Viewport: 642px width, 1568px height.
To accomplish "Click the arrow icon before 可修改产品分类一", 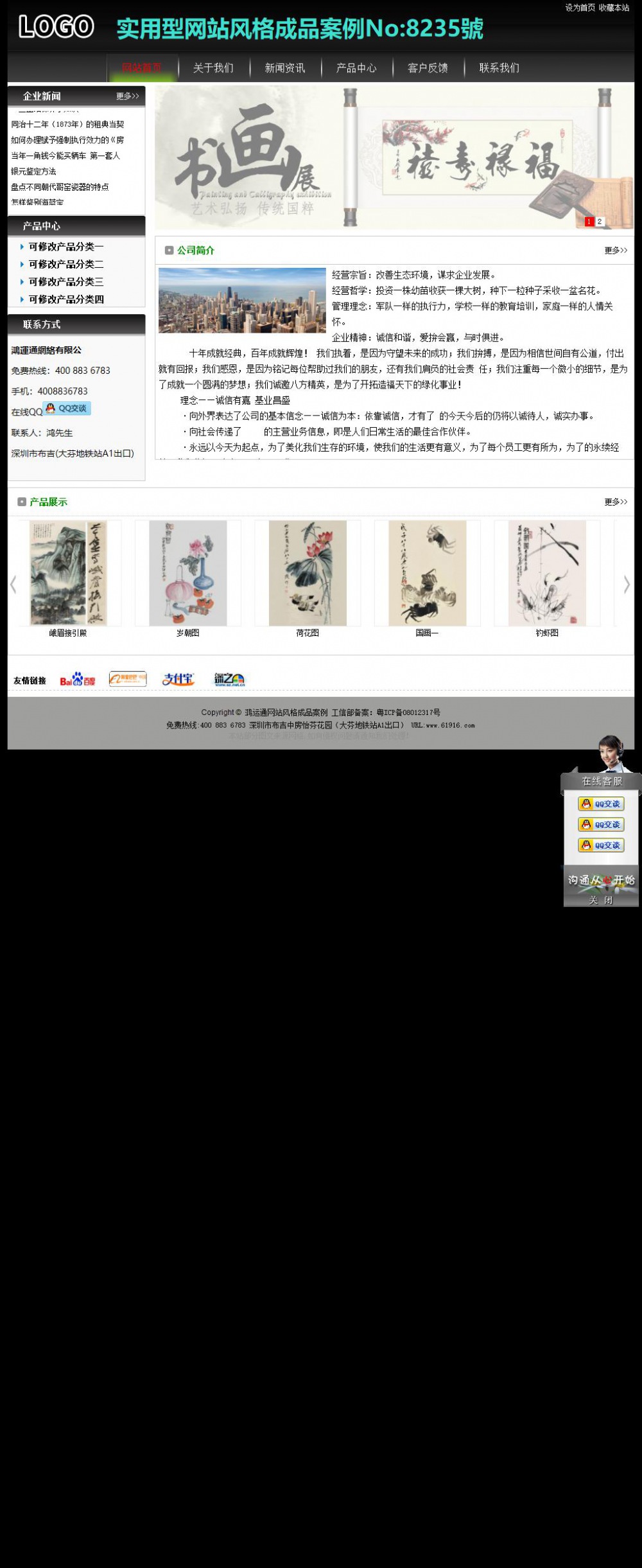I will [22, 247].
